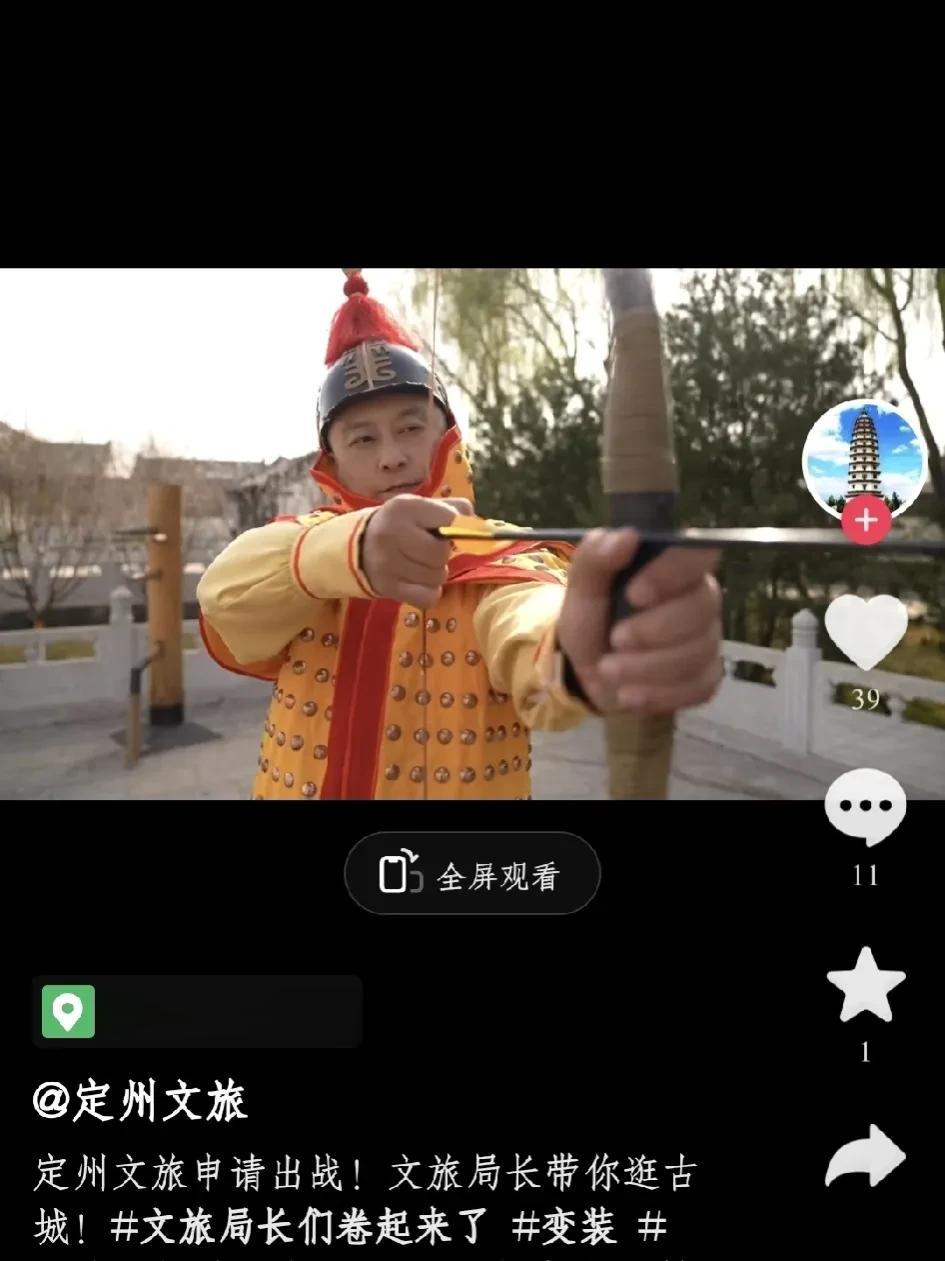Tap 全屏观看 to watch fullscreen
This screenshot has height=1261, width=945.
point(472,874)
